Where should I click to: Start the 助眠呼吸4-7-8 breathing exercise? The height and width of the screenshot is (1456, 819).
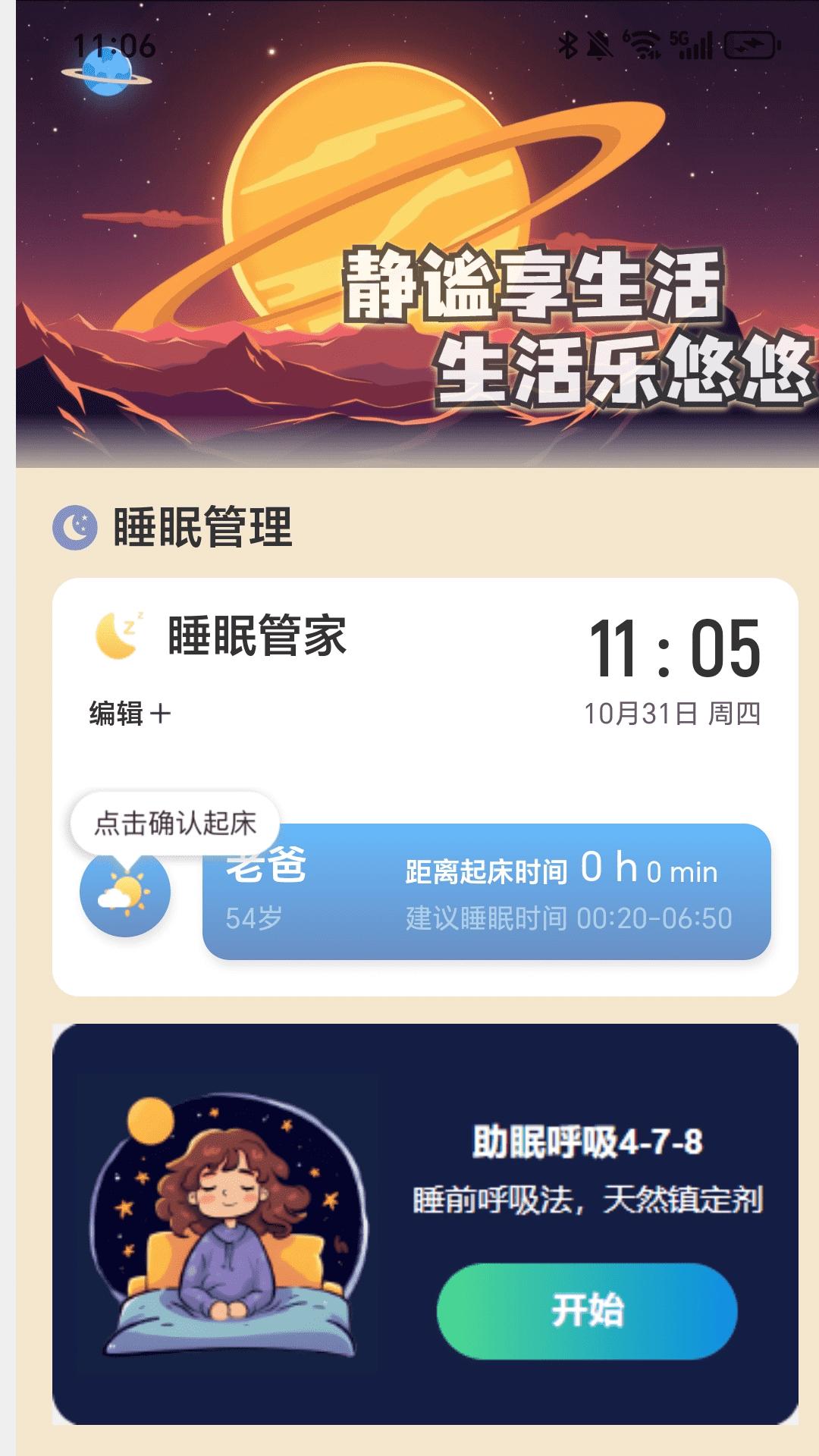(x=586, y=1310)
